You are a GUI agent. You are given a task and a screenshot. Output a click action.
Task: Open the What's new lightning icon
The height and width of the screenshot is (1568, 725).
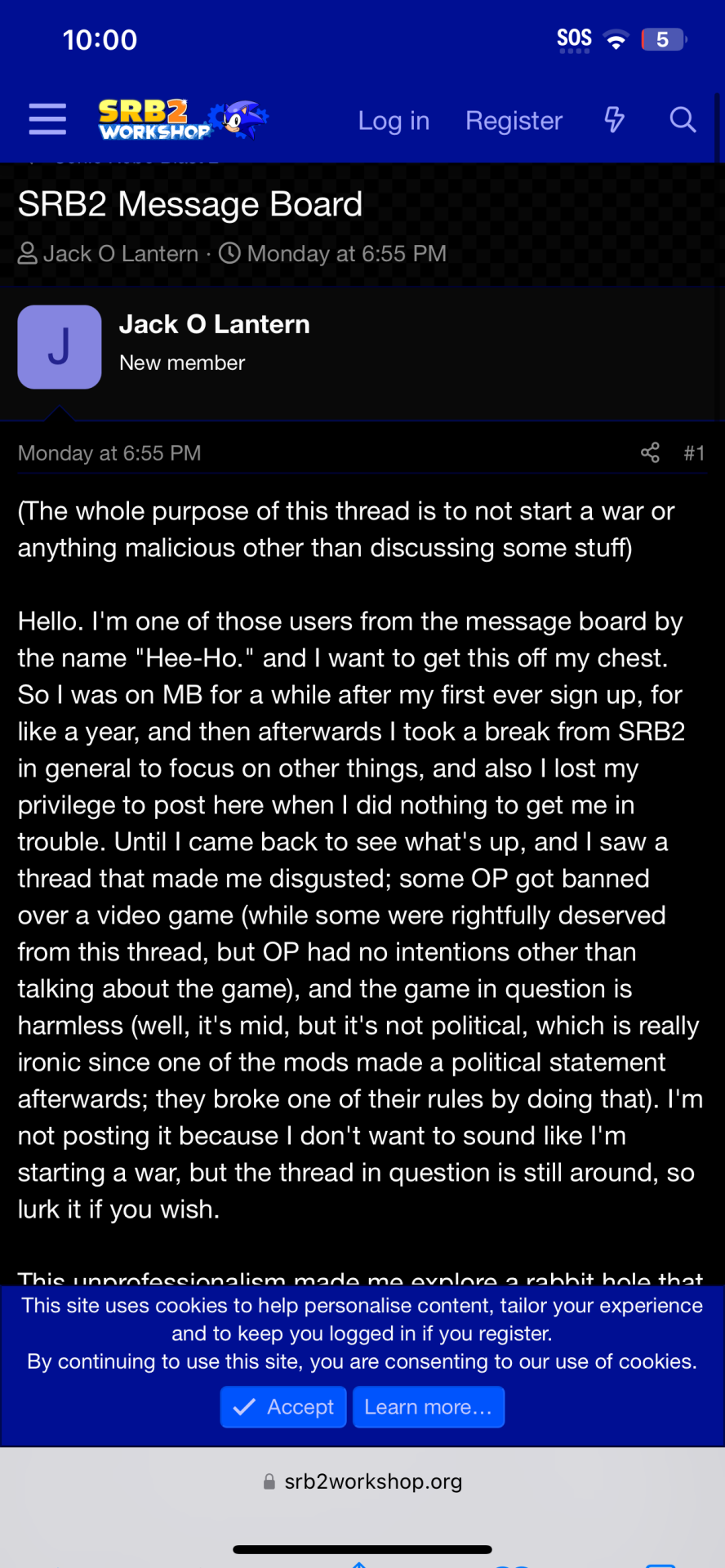click(x=614, y=120)
